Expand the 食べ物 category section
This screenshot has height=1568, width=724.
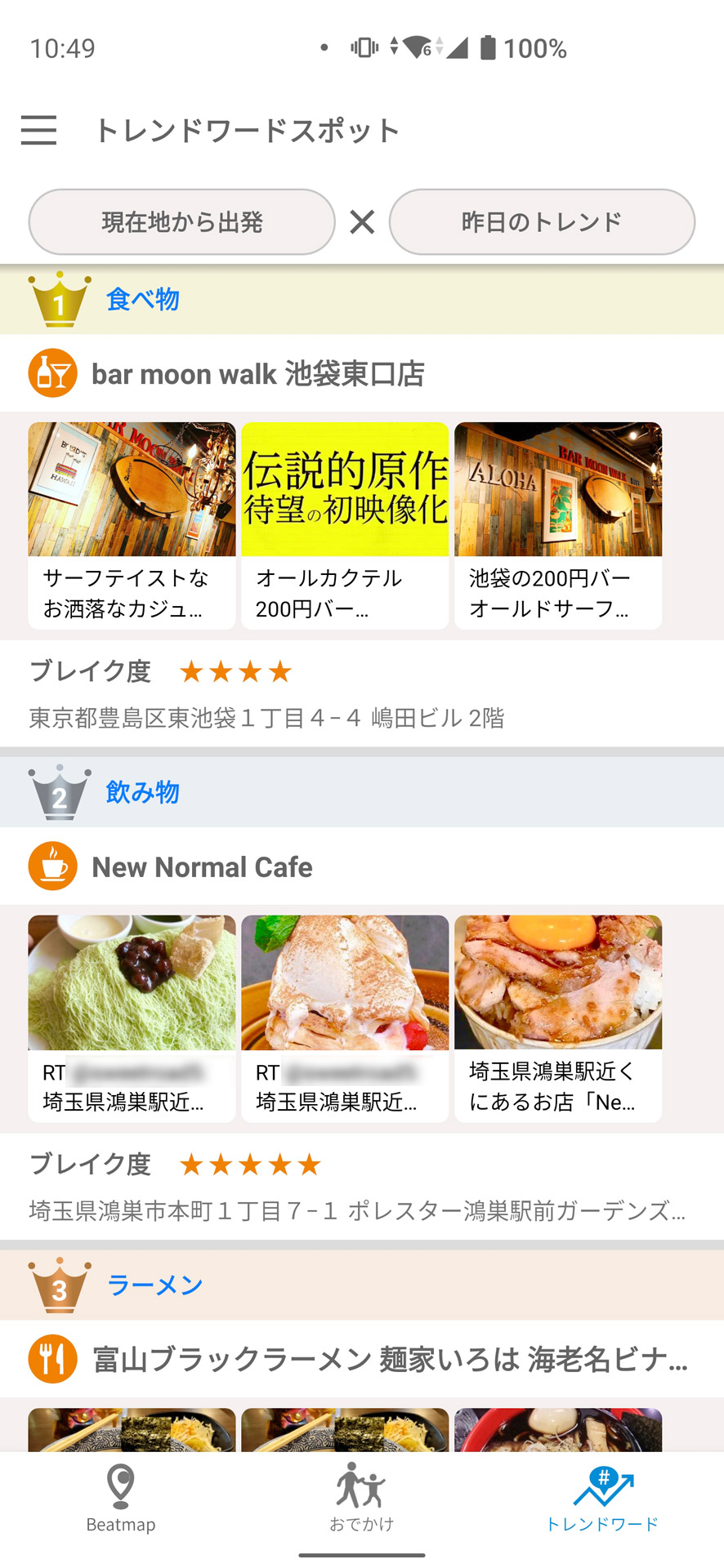pyautogui.click(x=142, y=300)
